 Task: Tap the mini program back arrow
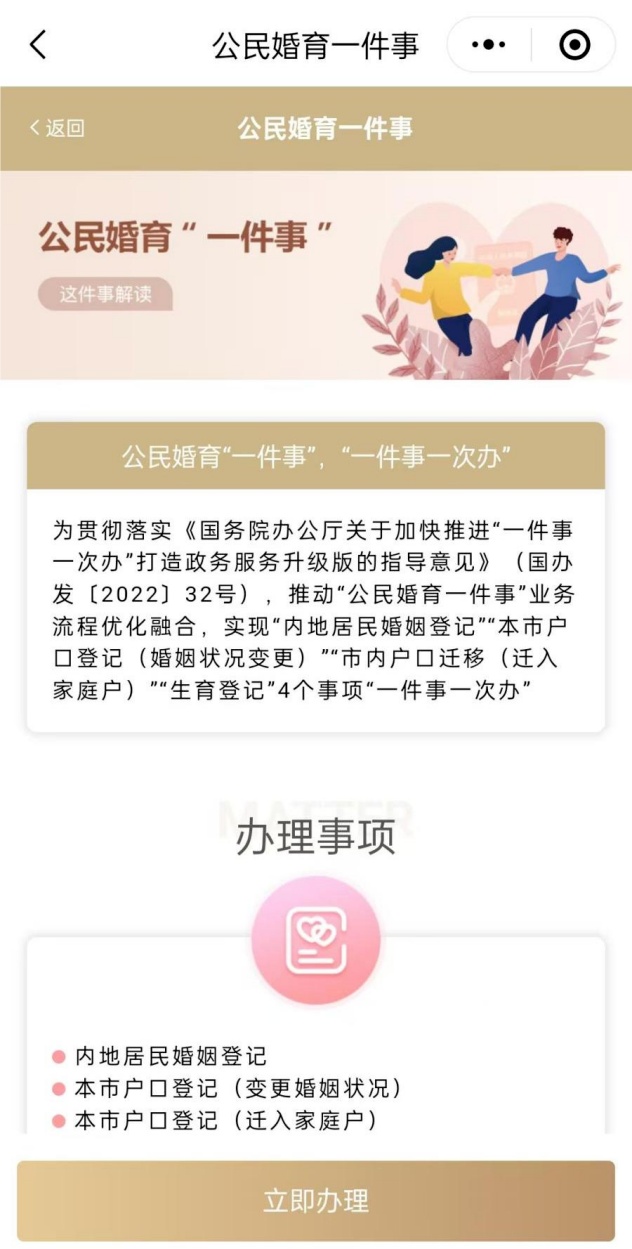38,45
